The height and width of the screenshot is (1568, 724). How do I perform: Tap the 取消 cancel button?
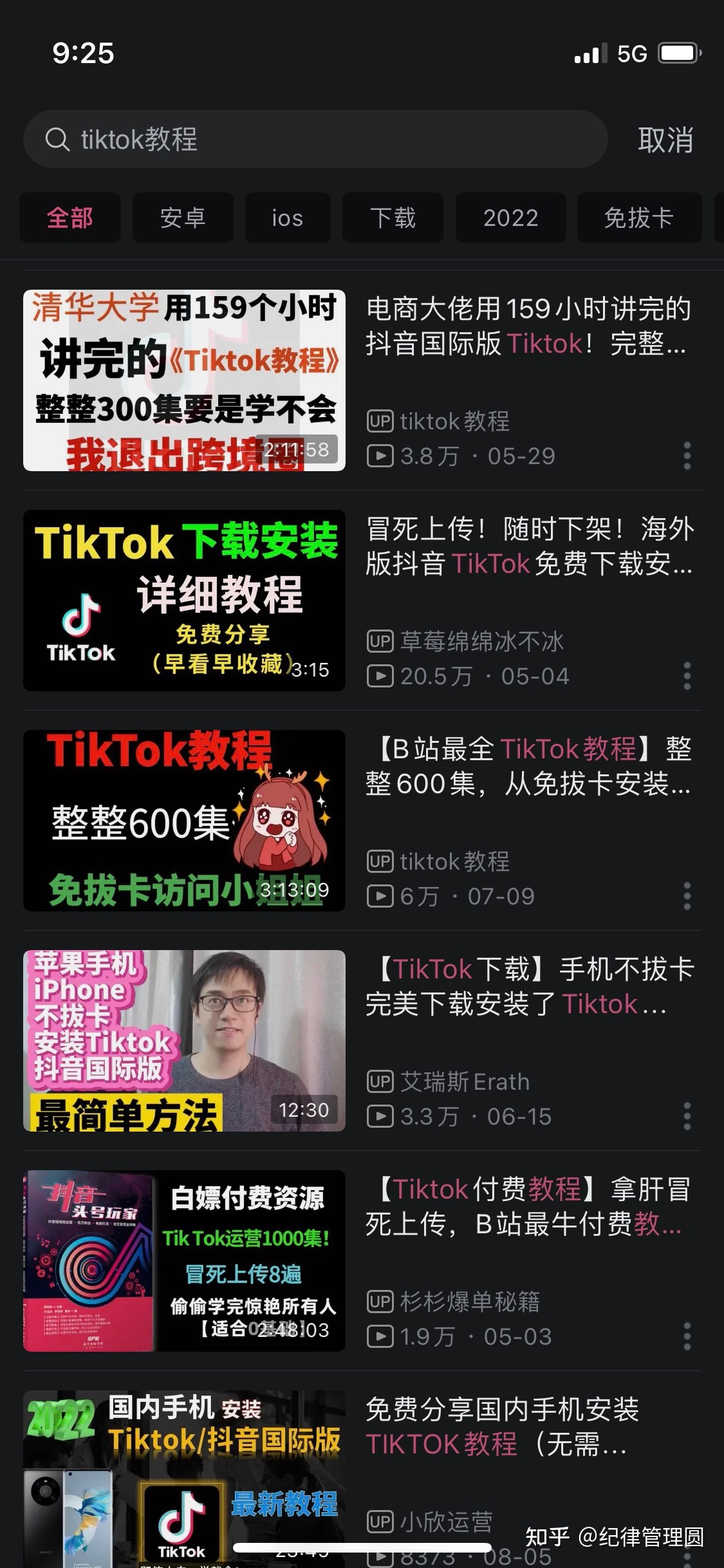pos(667,139)
